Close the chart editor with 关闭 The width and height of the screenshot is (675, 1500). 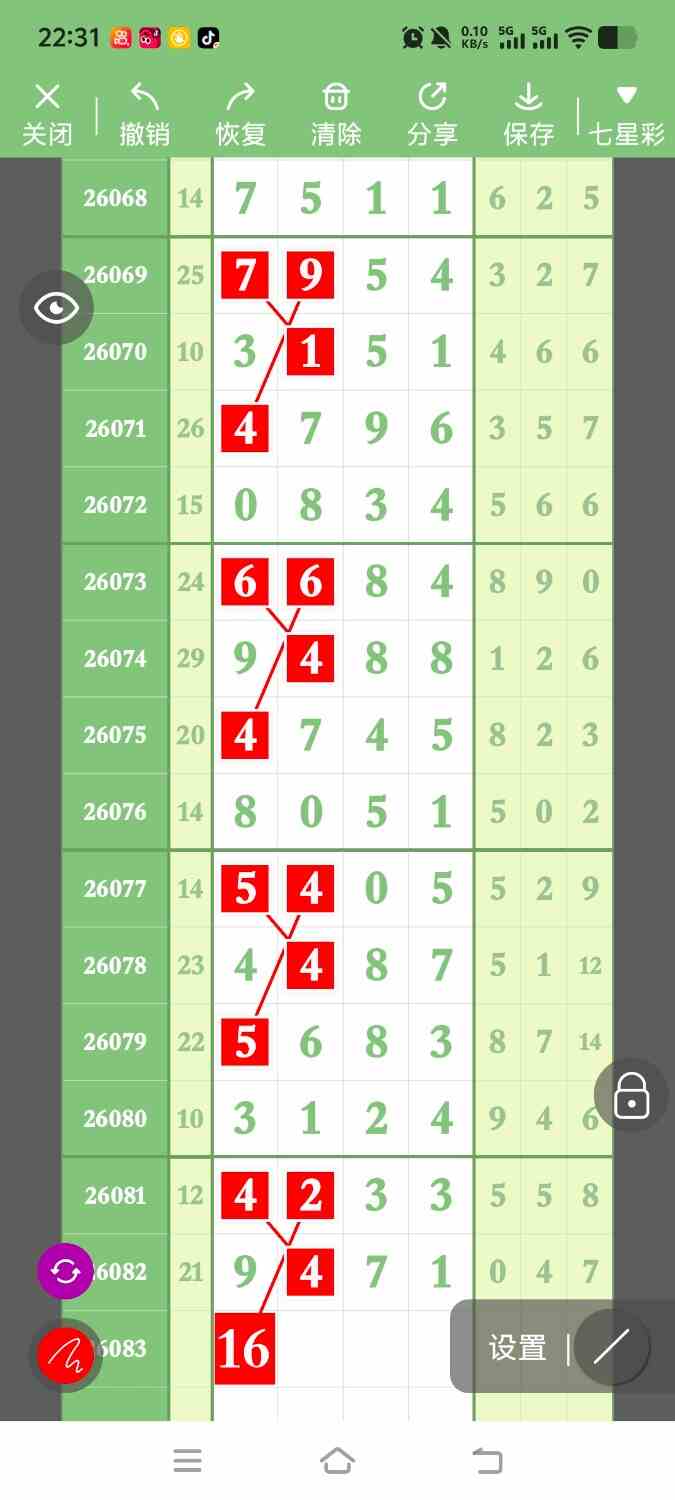click(x=47, y=115)
